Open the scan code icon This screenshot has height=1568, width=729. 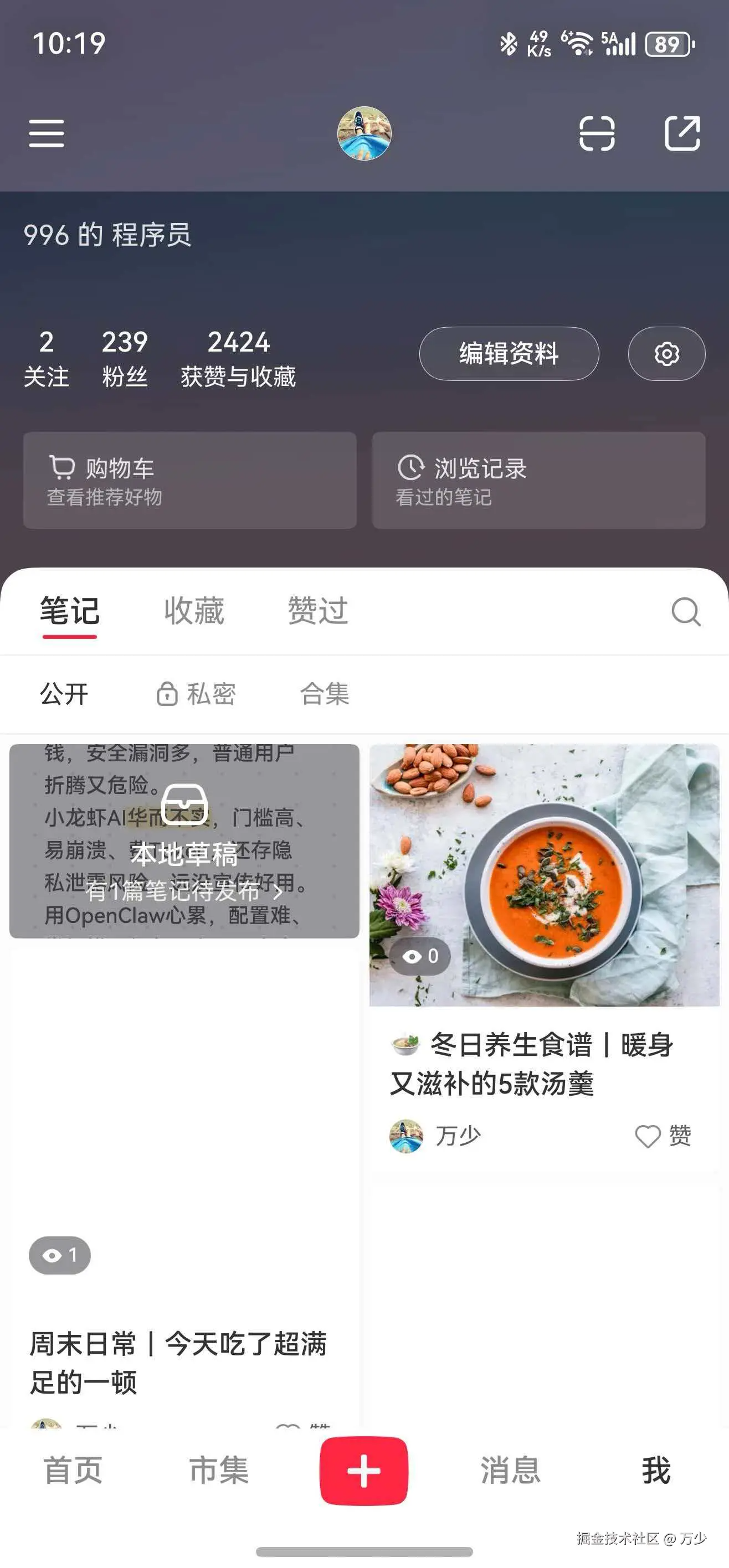tap(596, 133)
